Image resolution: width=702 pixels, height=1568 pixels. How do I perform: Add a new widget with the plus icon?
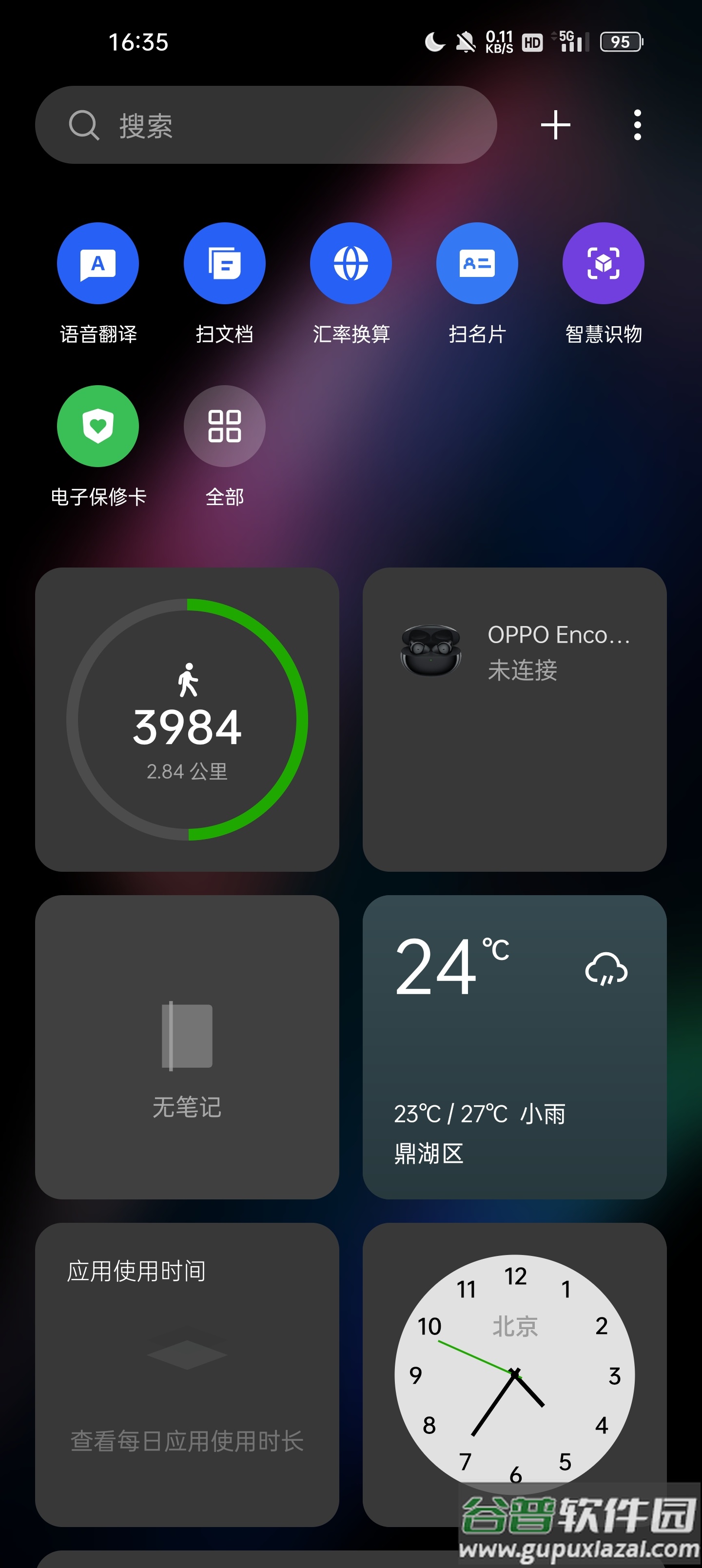pos(555,125)
